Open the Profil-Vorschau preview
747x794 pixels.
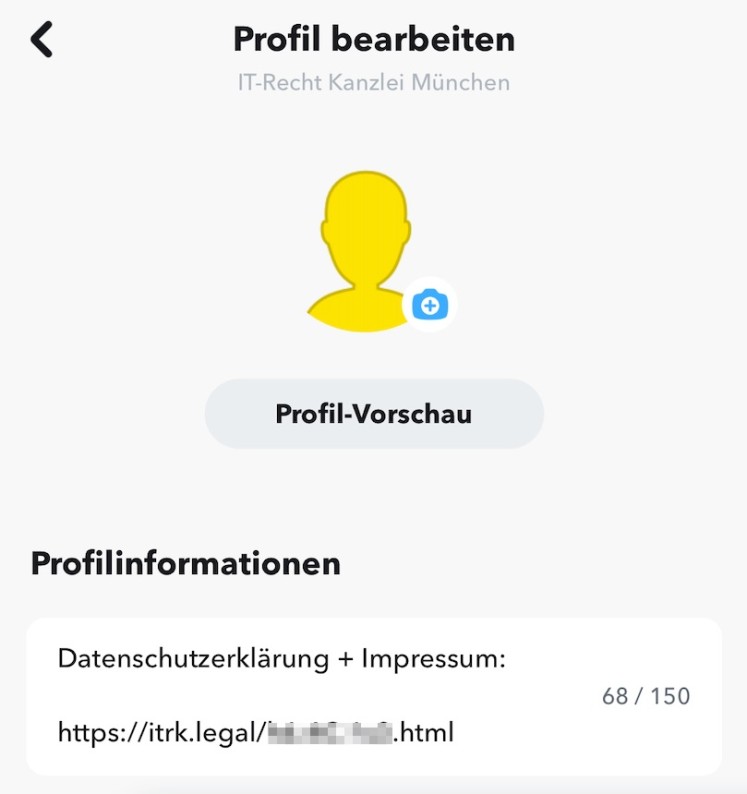pos(373,414)
